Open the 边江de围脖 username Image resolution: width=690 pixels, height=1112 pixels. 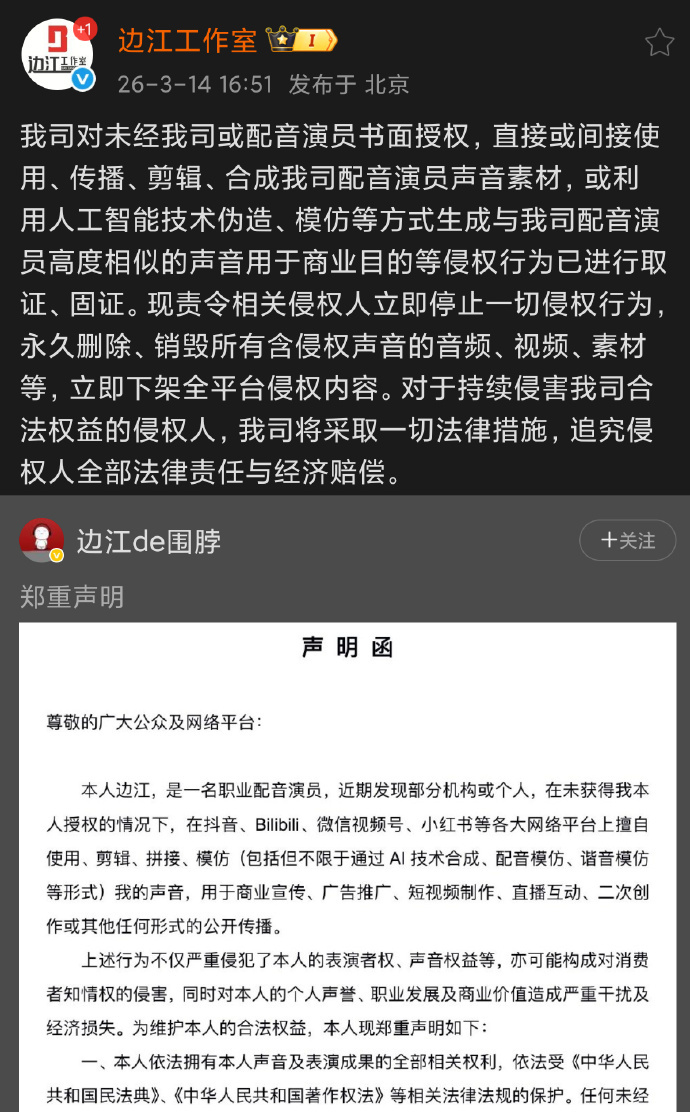click(148, 541)
